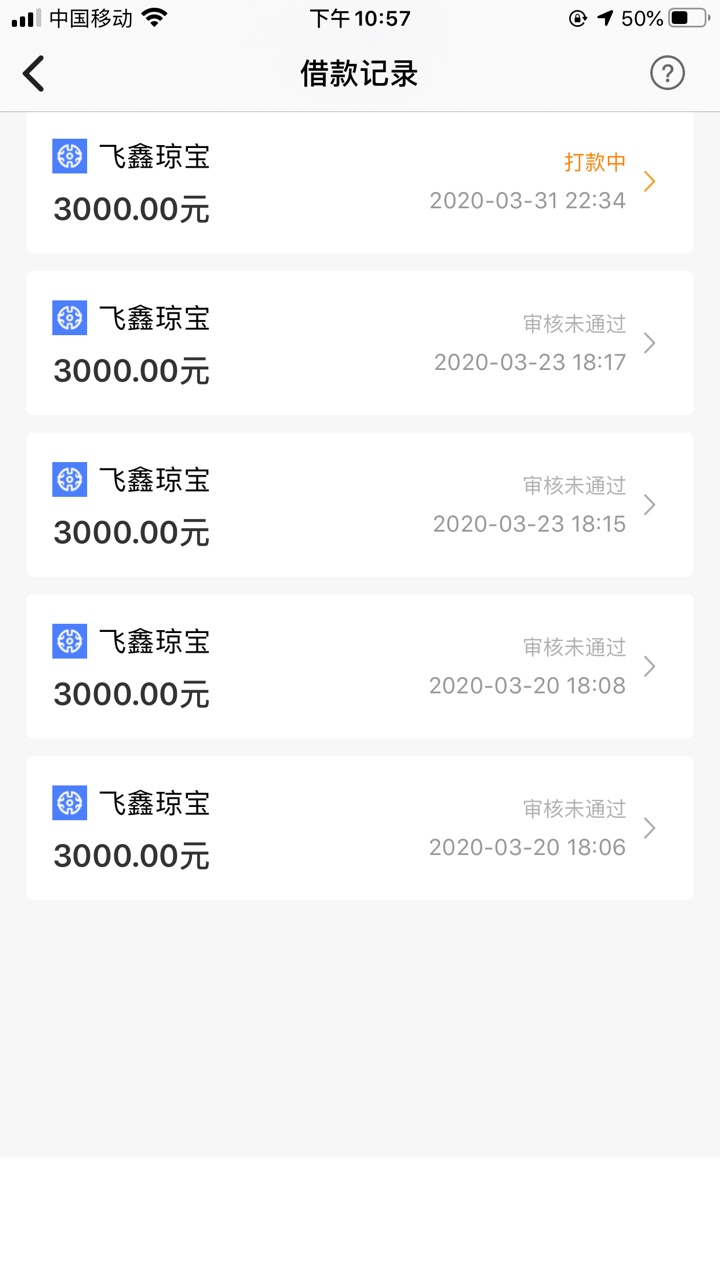This screenshot has height=1280, width=720.
Task: Open the 打款中 loan record from 2020-03-31 22:34
Action: click(360, 182)
